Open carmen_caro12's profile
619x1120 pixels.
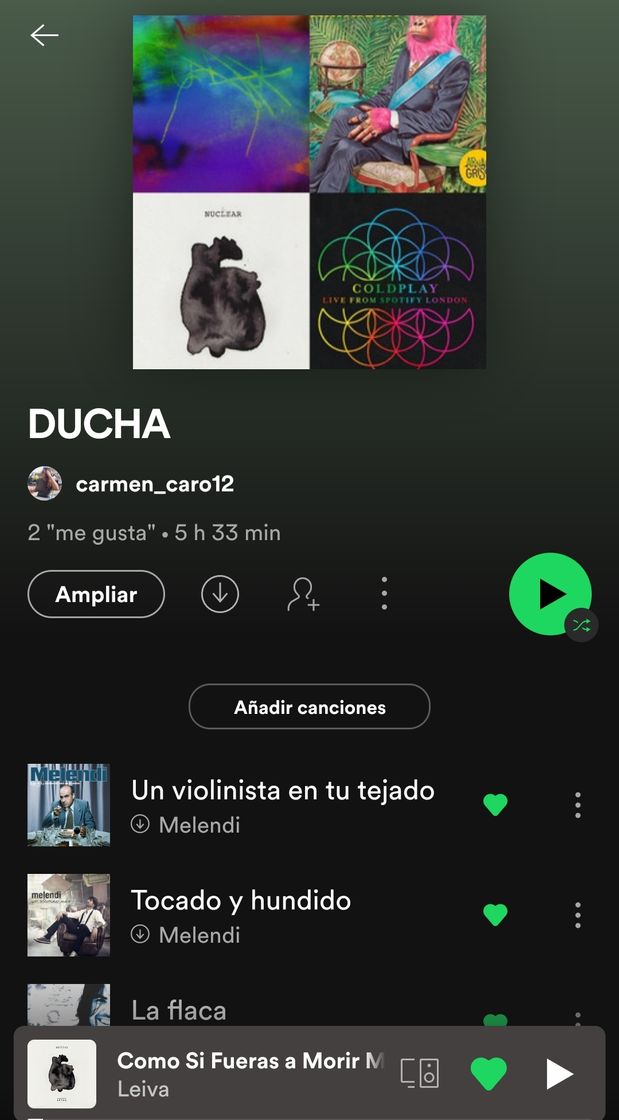click(154, 485)
